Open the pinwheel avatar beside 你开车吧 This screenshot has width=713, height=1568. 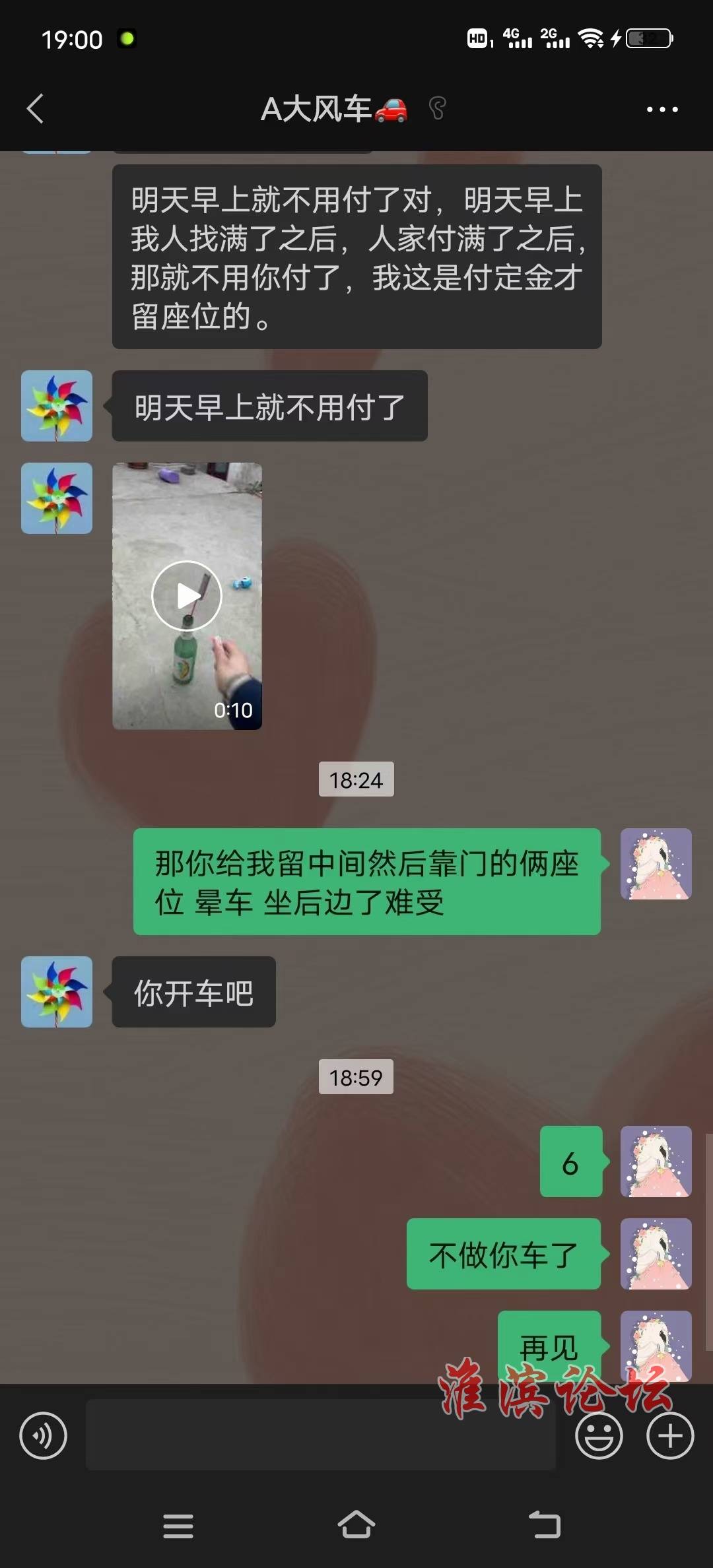[57, 992]
